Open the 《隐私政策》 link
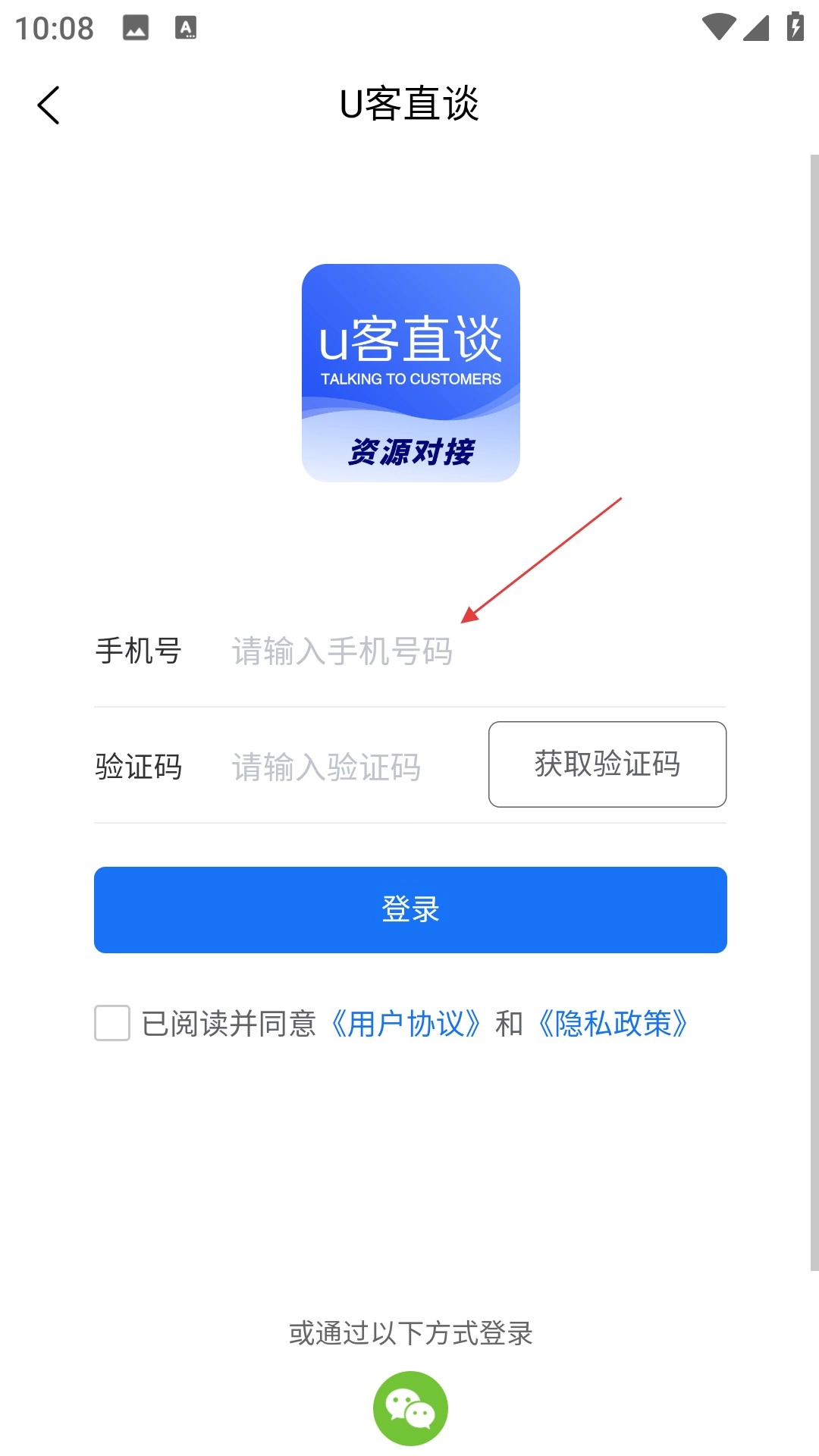The image size is (819, 1456). tap(613, 1024)
